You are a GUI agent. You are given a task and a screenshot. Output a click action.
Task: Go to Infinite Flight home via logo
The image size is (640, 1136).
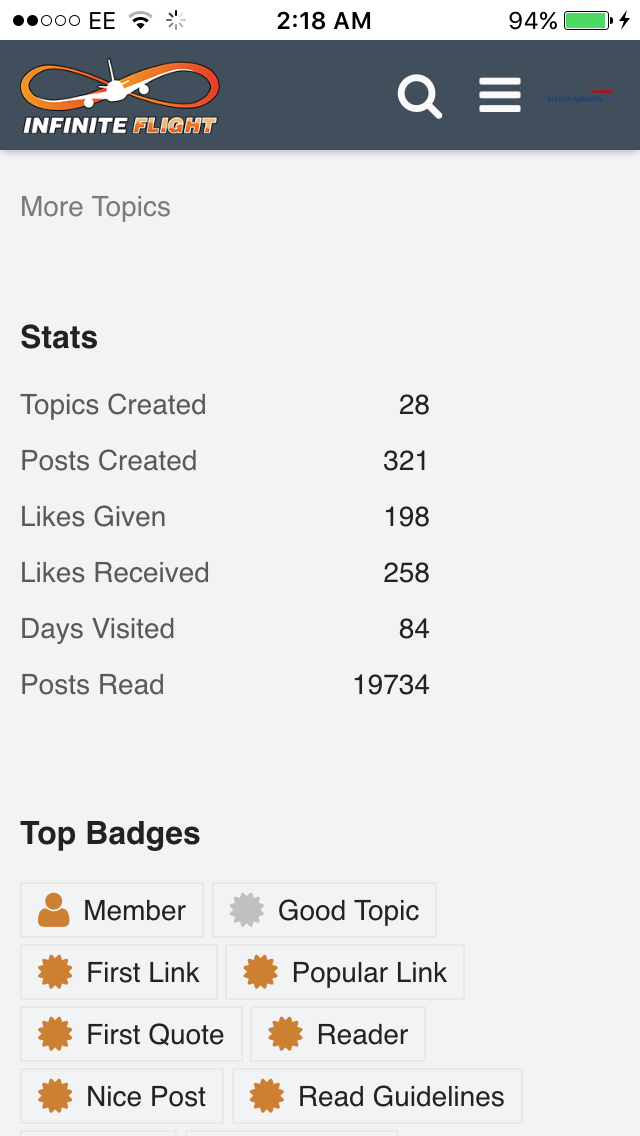point(119,96)
